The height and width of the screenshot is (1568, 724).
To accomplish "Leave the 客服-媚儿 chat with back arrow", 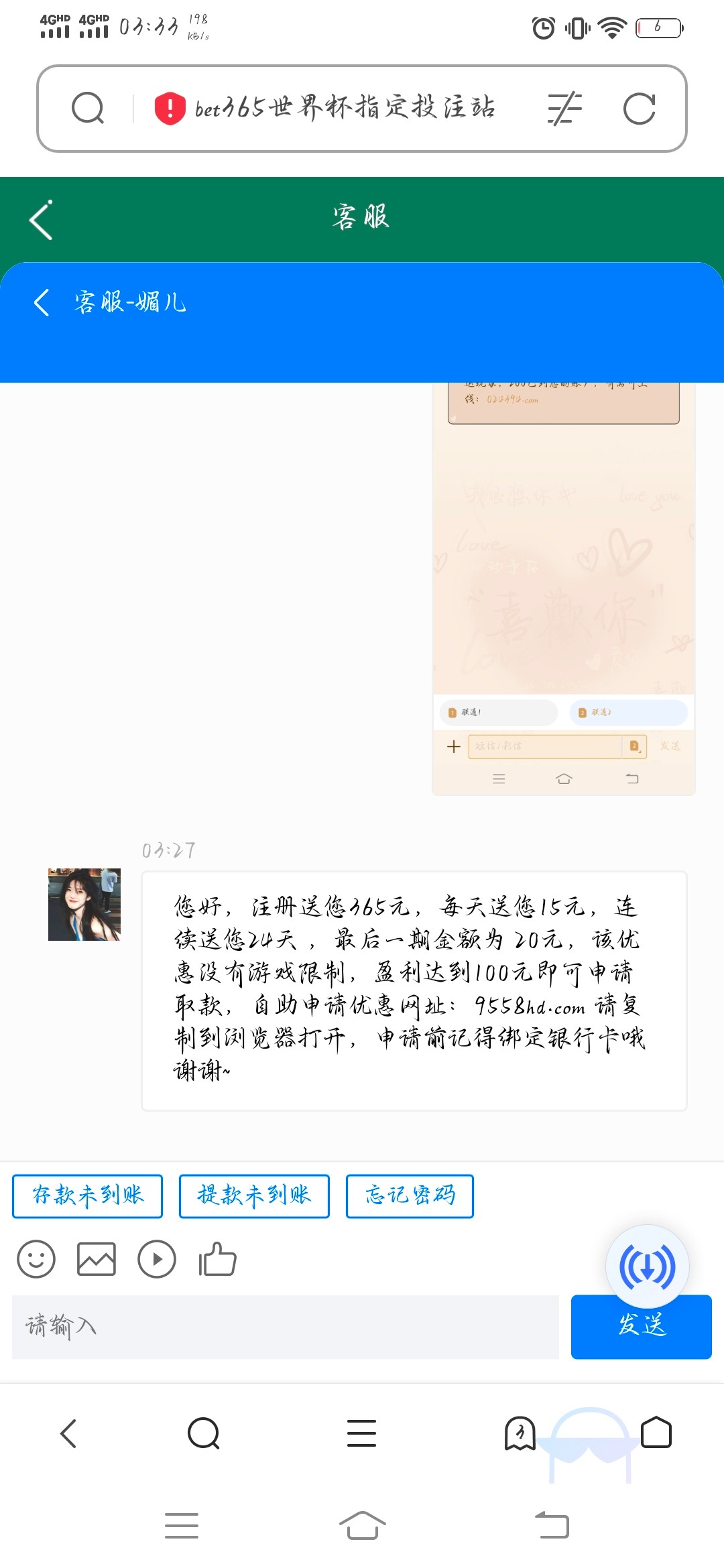I will [x=42, y=302].
